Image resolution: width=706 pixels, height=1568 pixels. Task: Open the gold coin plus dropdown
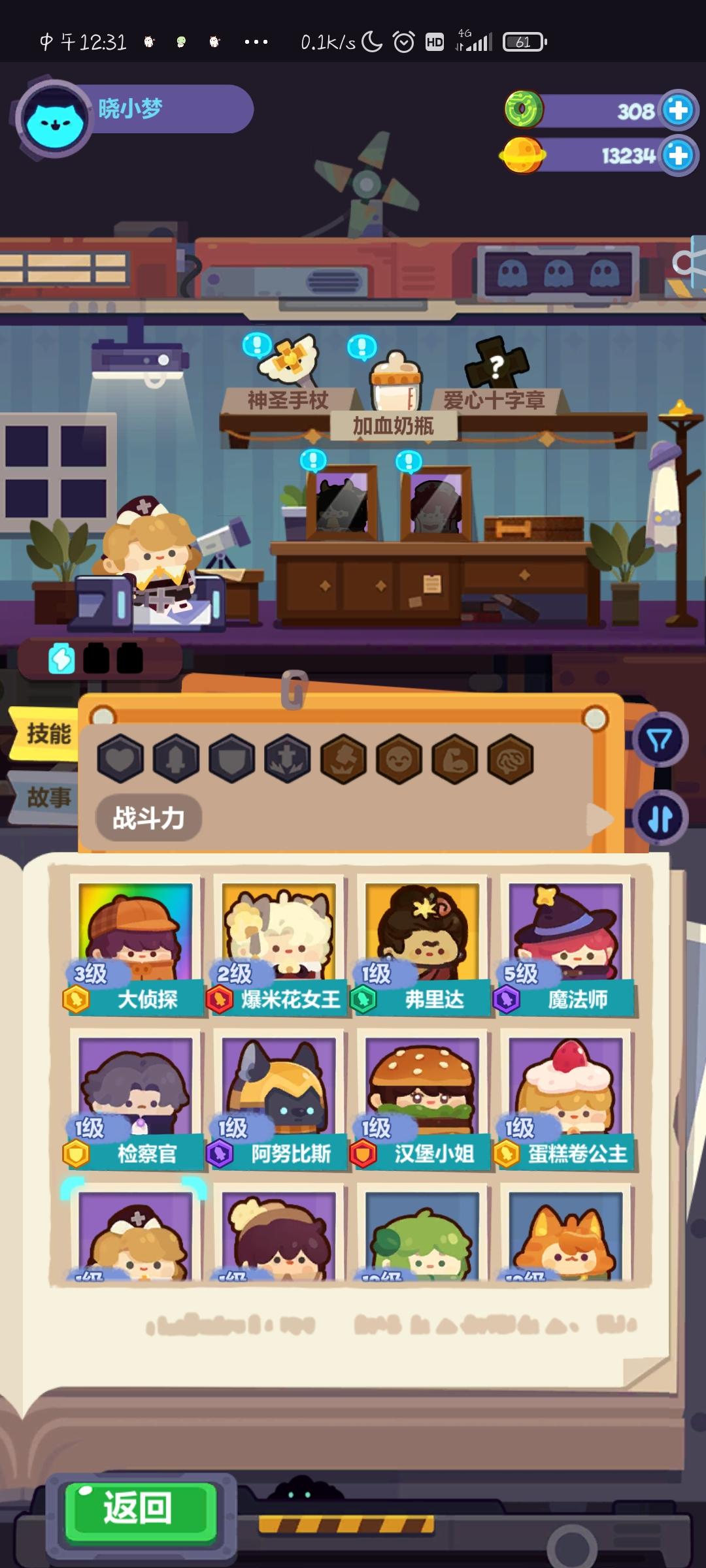tap(678, 155)
